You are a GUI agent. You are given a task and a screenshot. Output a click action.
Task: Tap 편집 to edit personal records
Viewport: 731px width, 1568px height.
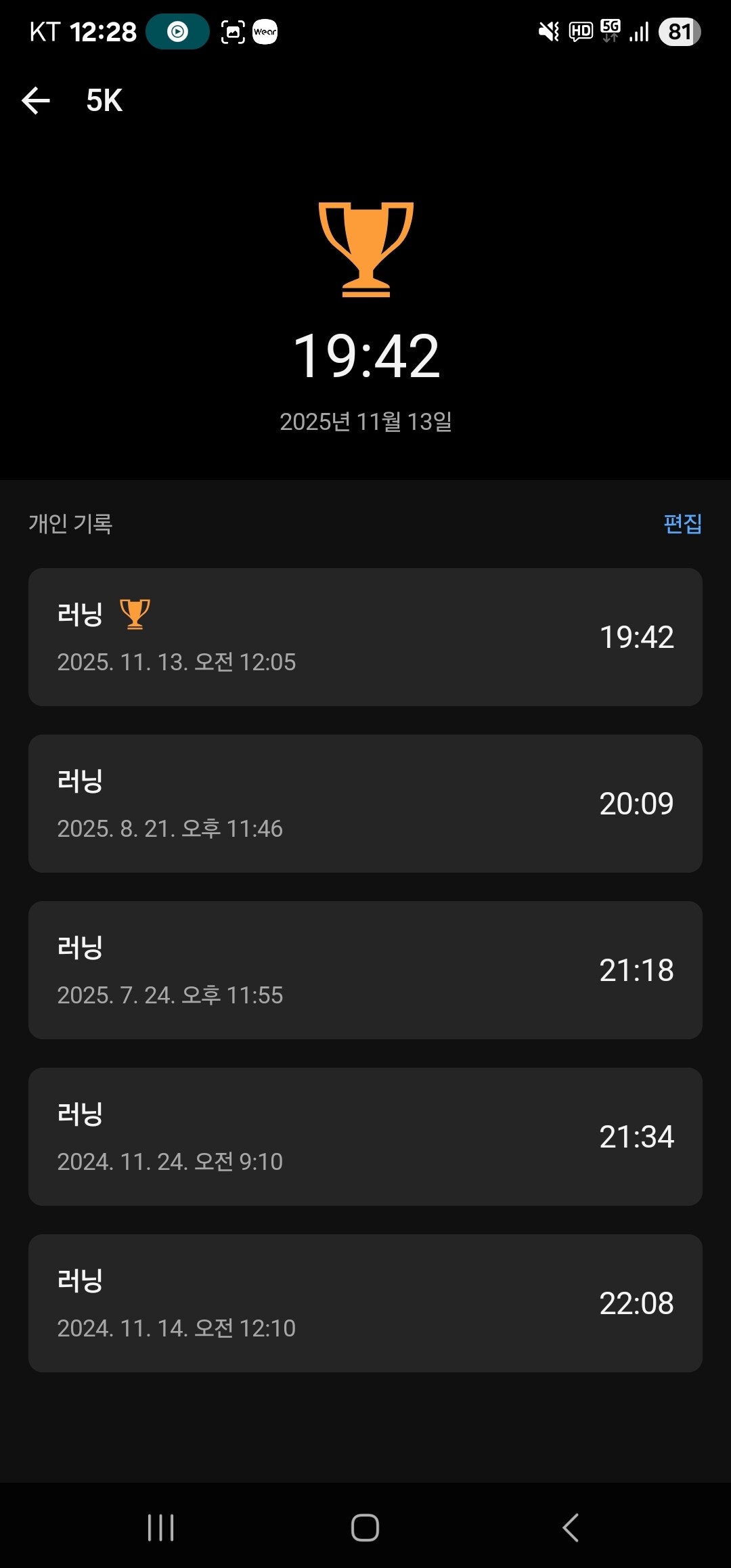(682, 523)
